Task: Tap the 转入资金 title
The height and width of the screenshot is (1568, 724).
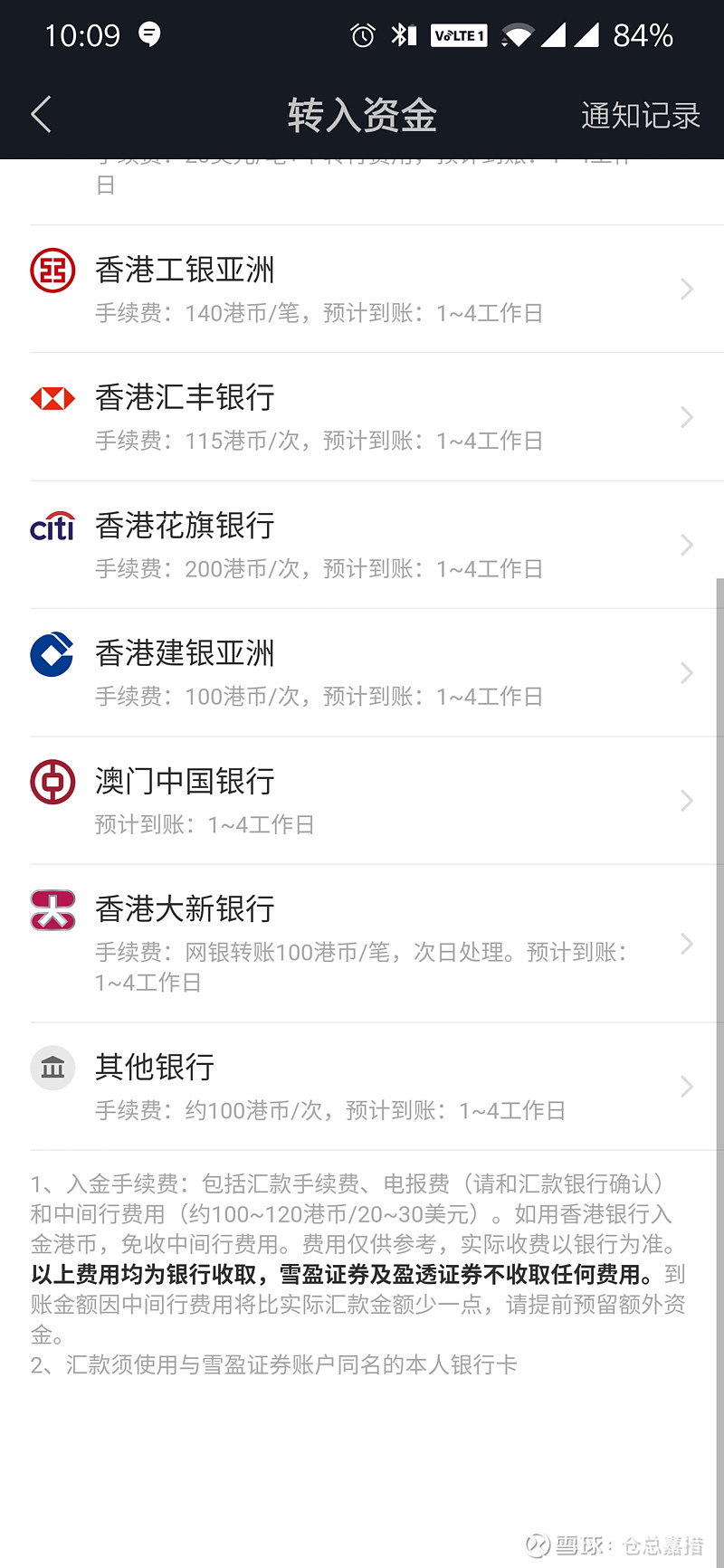Action: click(361, 114)
